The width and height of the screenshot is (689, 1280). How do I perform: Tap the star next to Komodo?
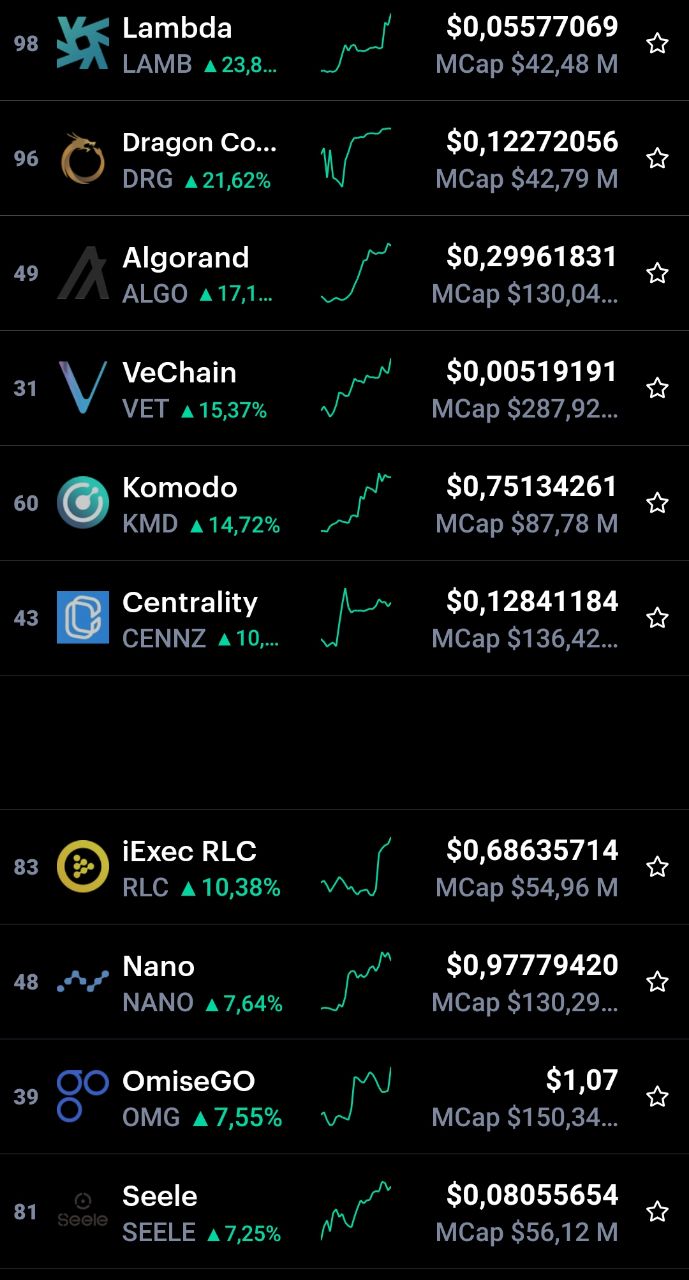pyautogui.click(x=657, y=503)
